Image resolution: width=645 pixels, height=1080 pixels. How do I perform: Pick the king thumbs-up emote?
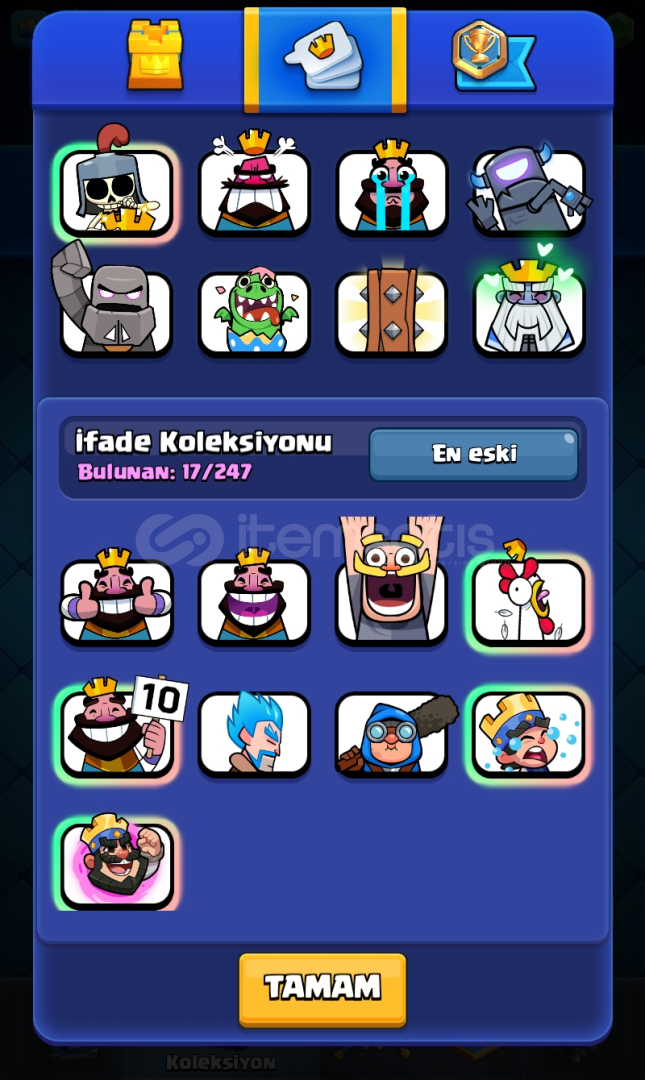117,599
